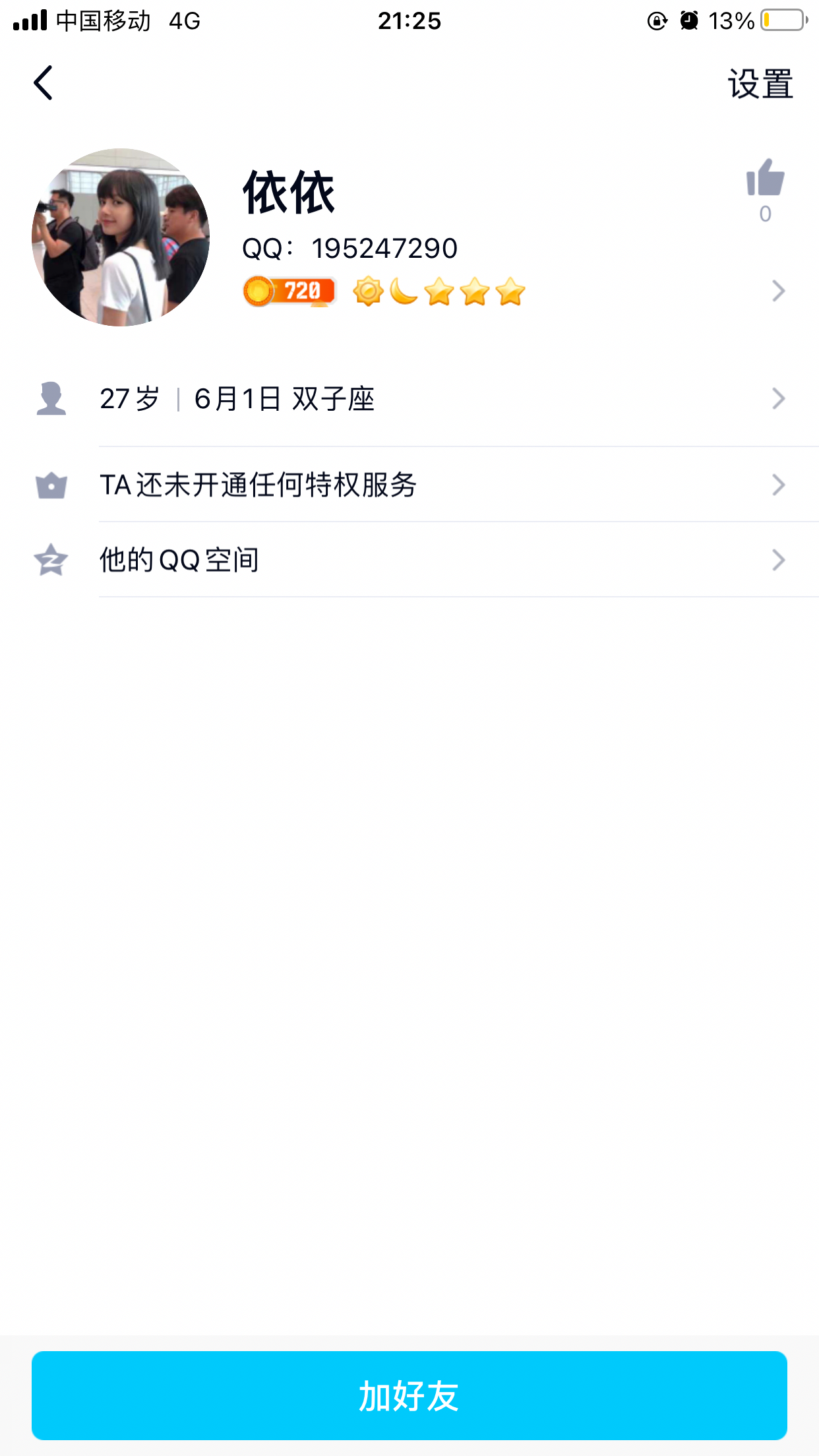Open profile details via the top chevron
Viewport: 819px width, 1456px height.
[778, 291]
